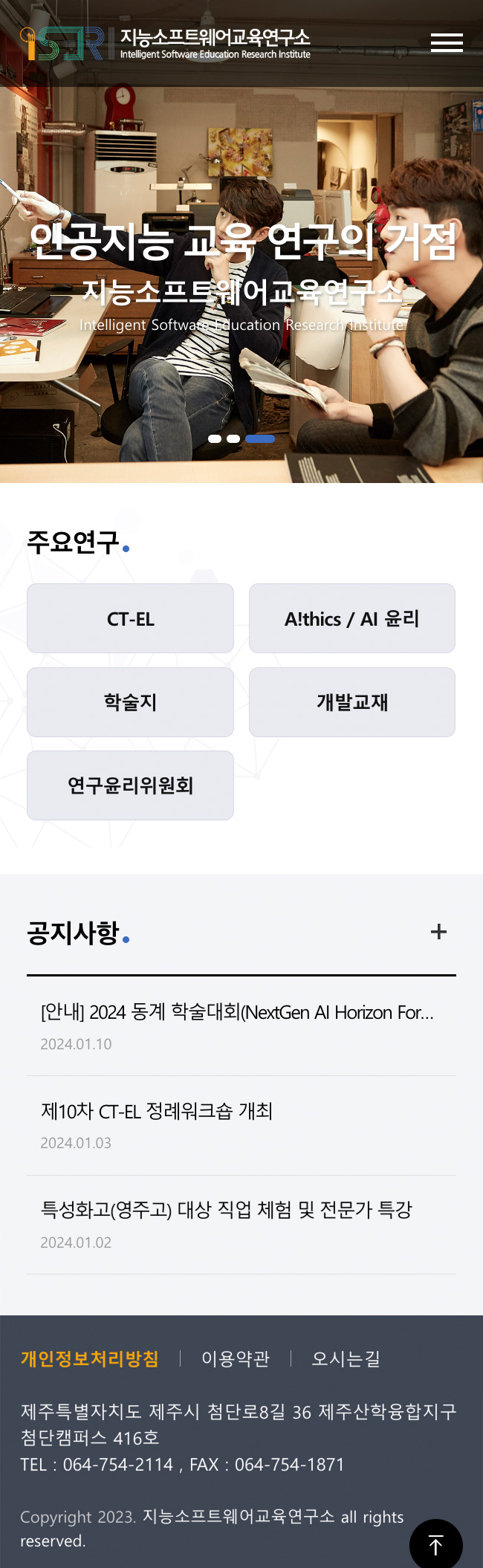
Task: Tap the scroll-to-top arrow button
Action: tap(435, 1545)
